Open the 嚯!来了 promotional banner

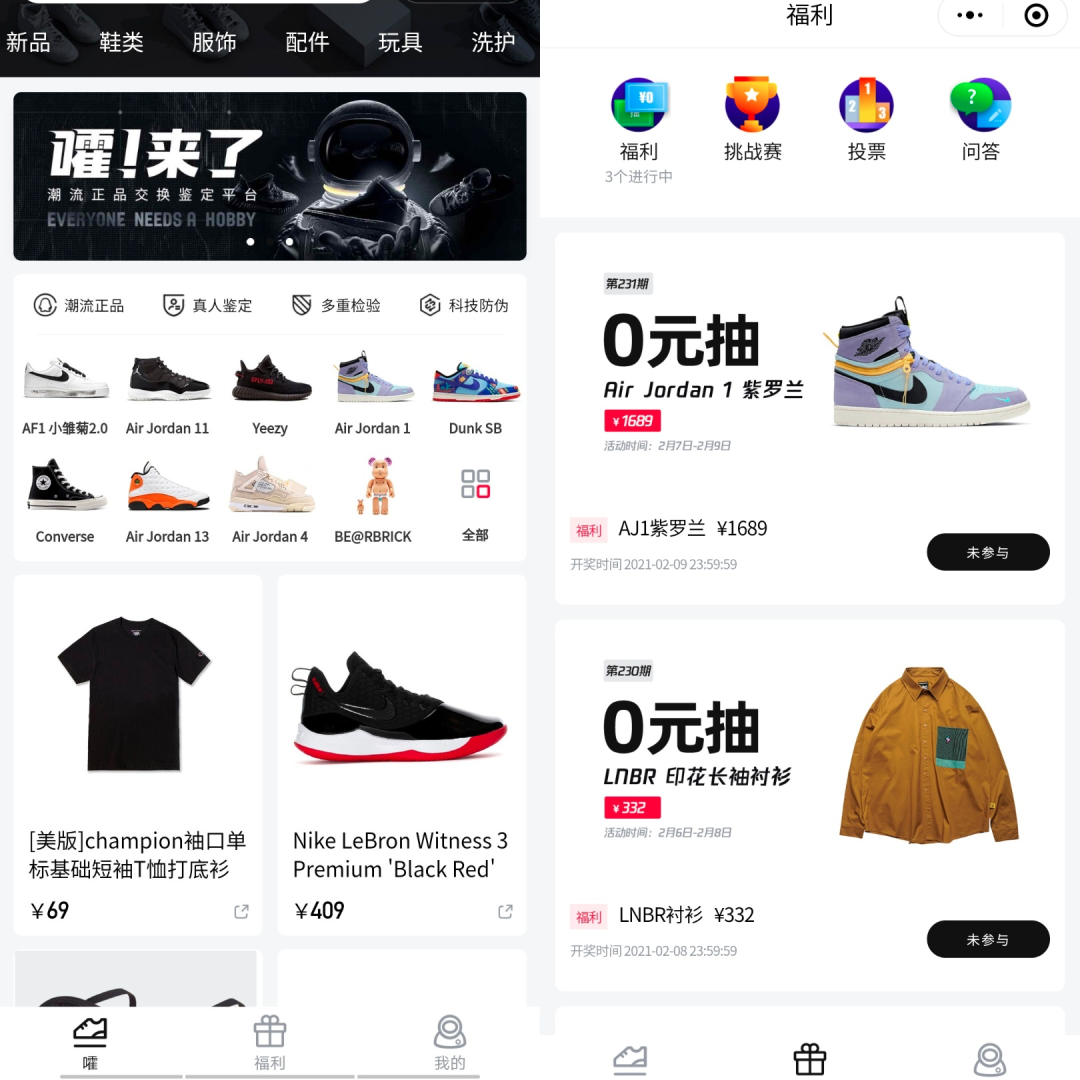point(270,176)
